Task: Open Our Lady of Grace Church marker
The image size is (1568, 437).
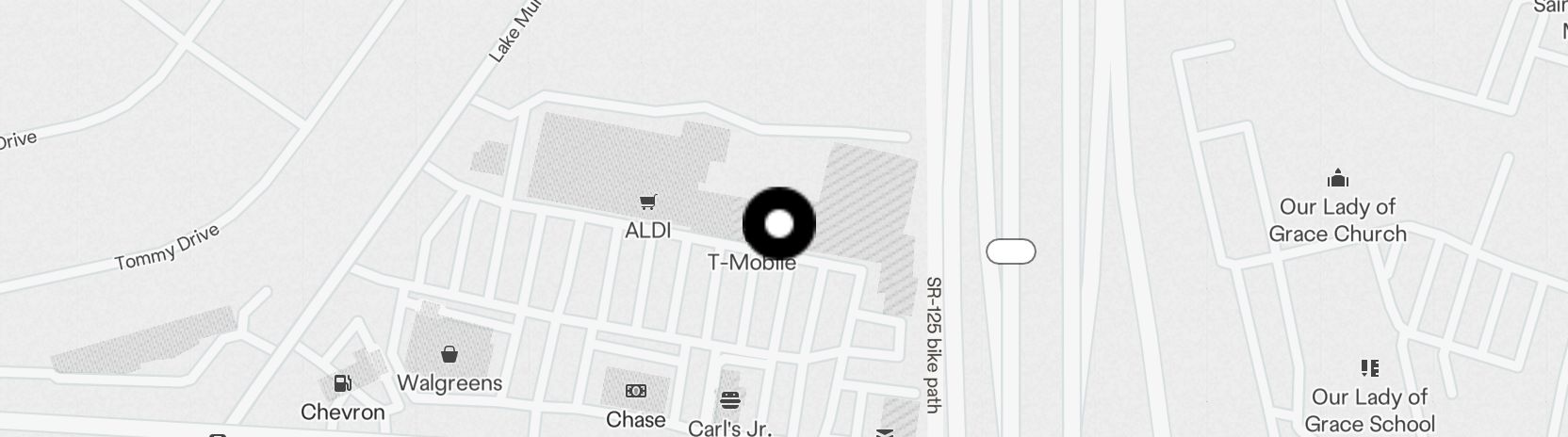Action: pyautogui.click(x=1337, y=178)
